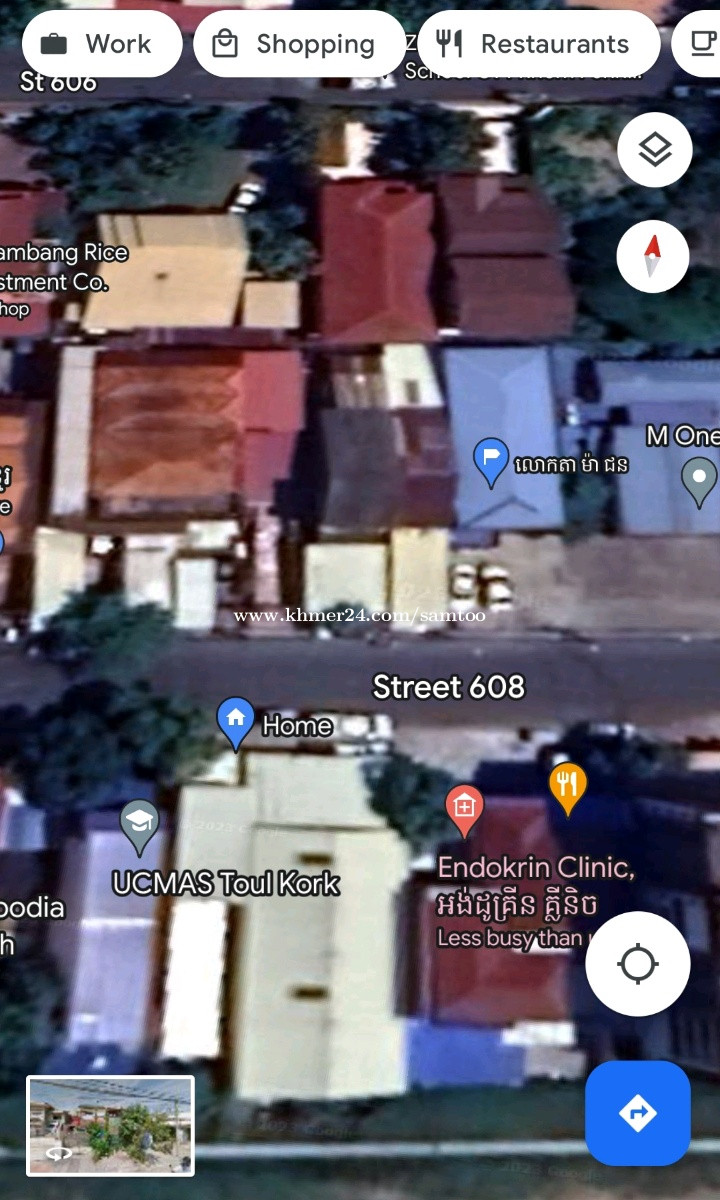Tap the coffee cup chip

pos(699,44)
